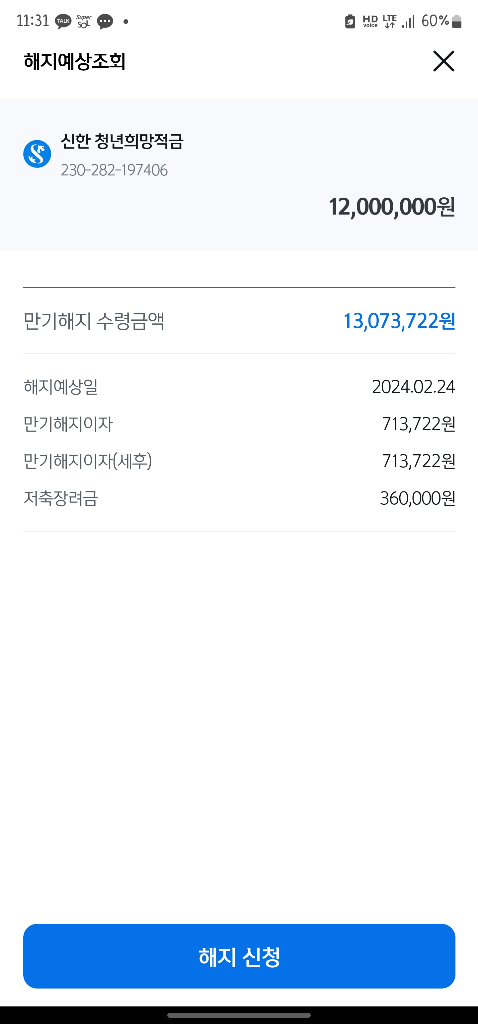Close the 해지예상조회 screen with the X
This screenshot has height=1024, width=478.
point(443,61)
